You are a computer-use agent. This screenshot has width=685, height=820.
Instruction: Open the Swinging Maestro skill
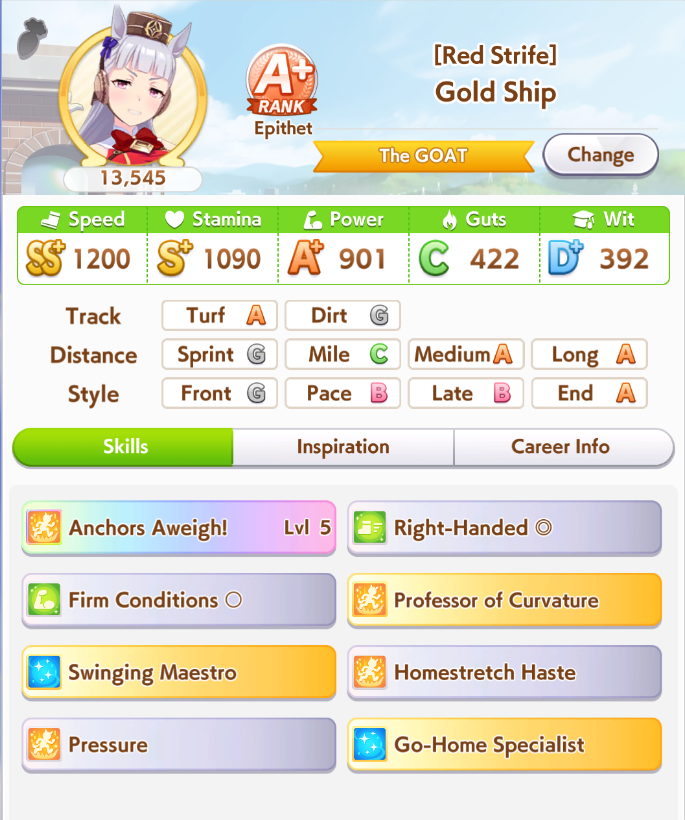179,672
